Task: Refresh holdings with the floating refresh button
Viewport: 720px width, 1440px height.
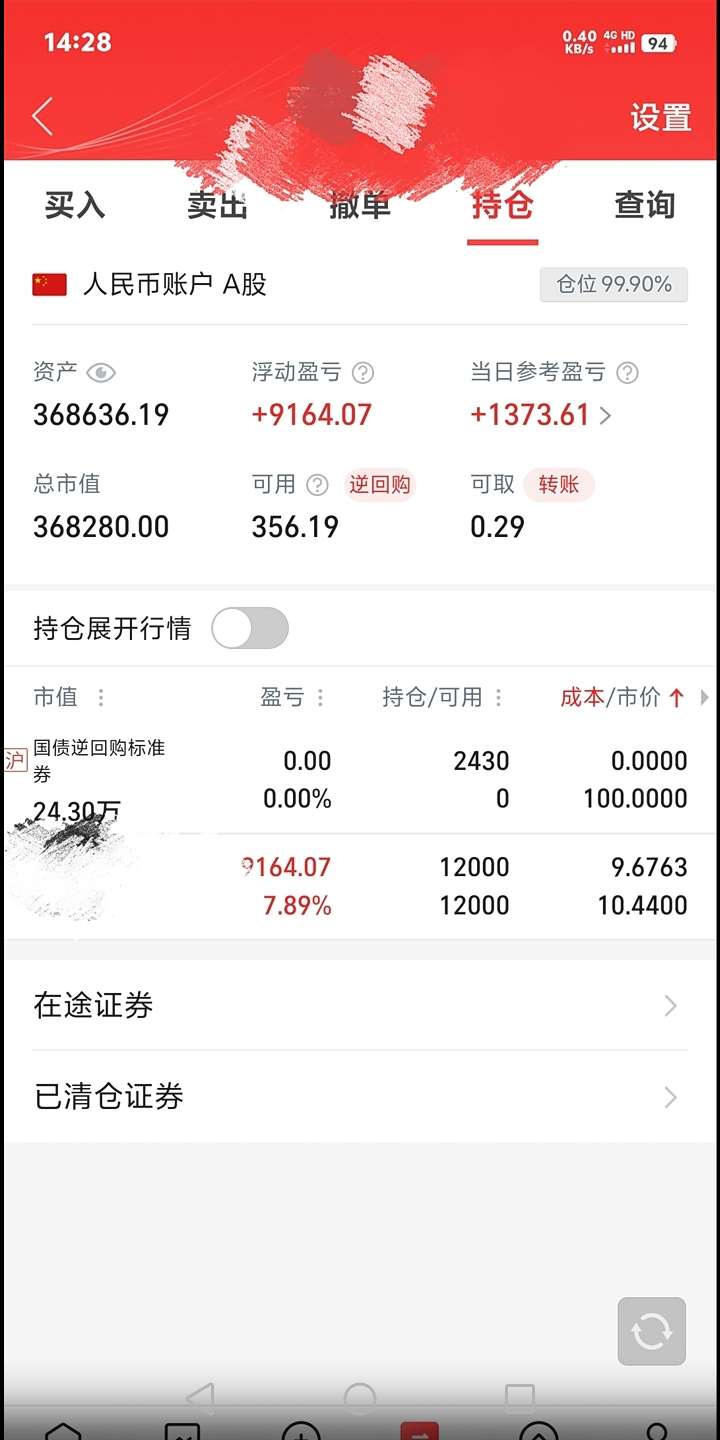Action: [652, 1331]
